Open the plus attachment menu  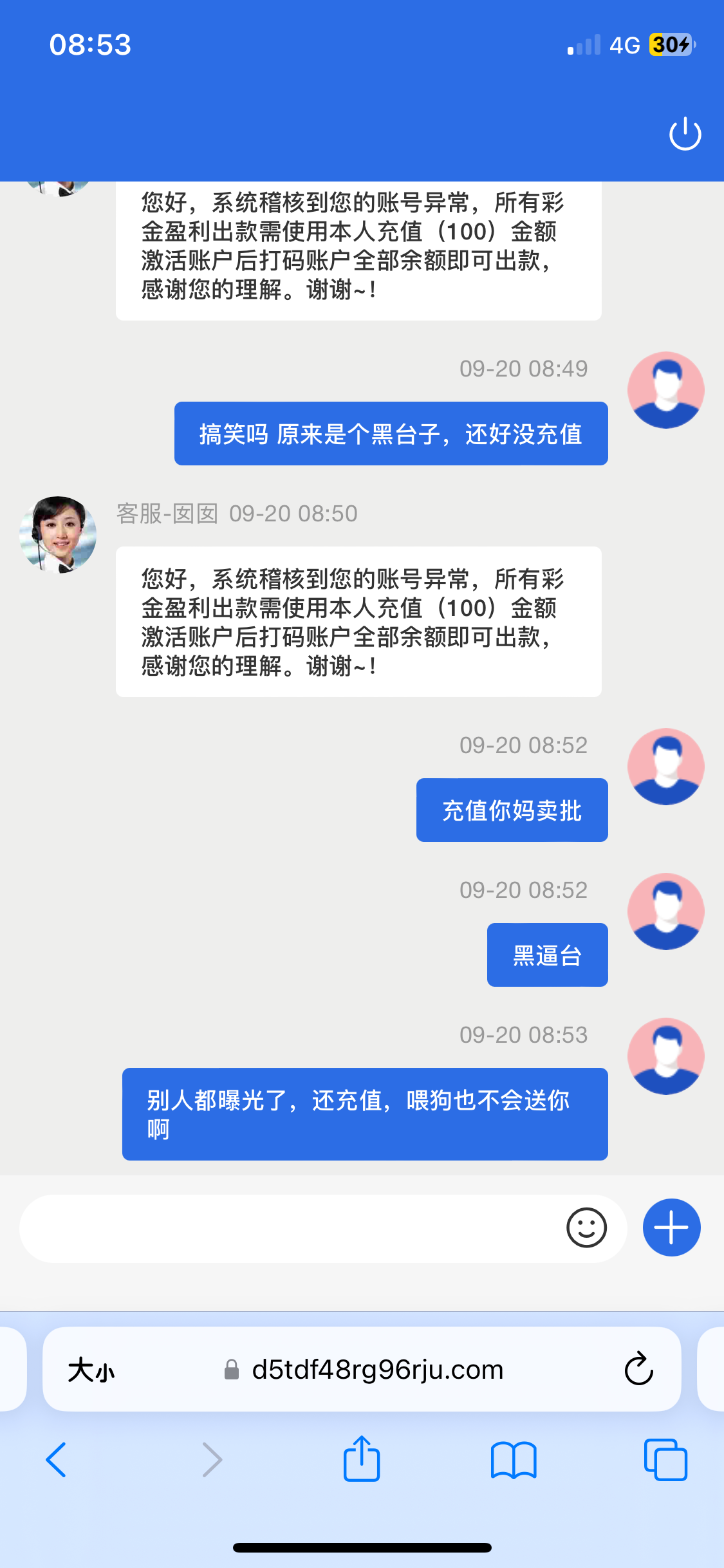pyautogui.click(x=671, y=1227)
